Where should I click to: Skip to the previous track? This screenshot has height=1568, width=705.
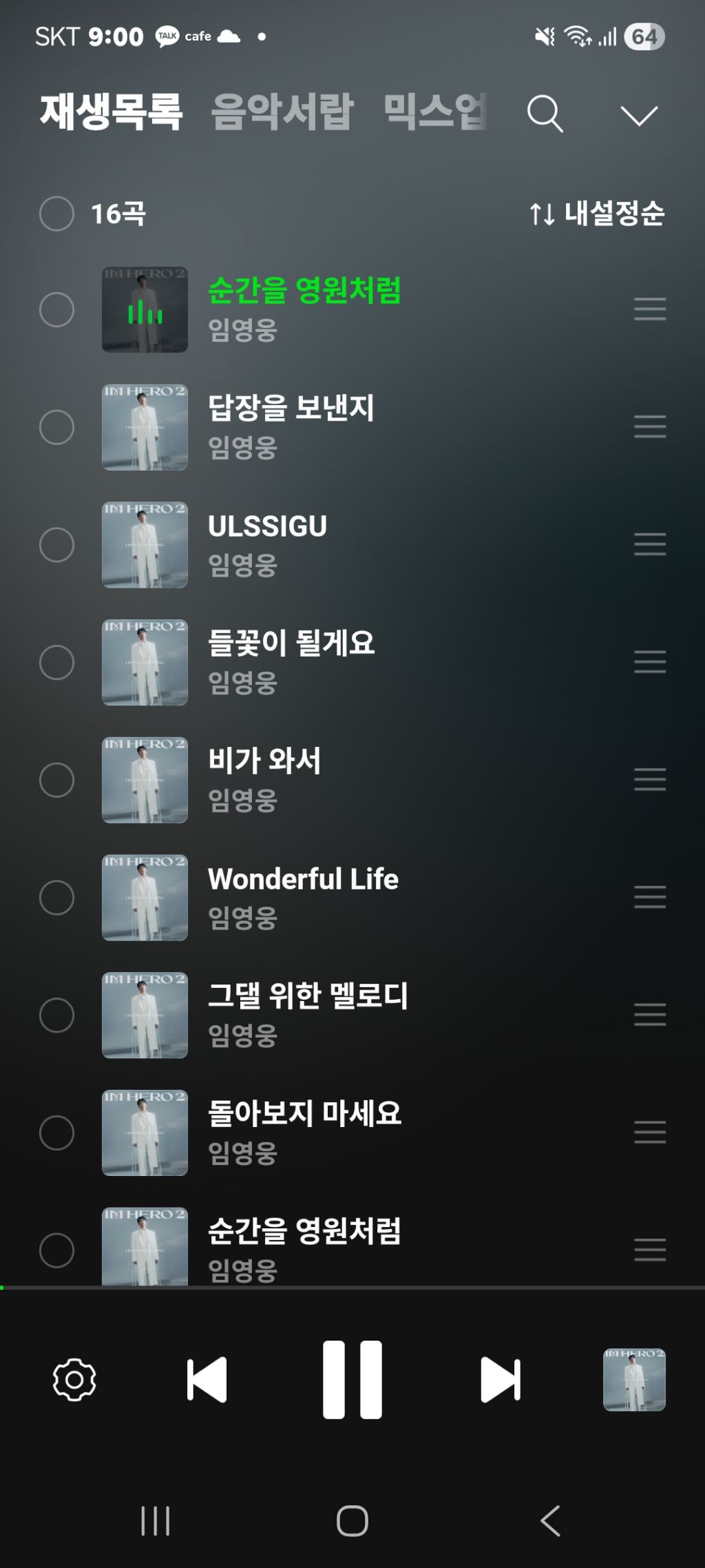tap(207, 1380)
